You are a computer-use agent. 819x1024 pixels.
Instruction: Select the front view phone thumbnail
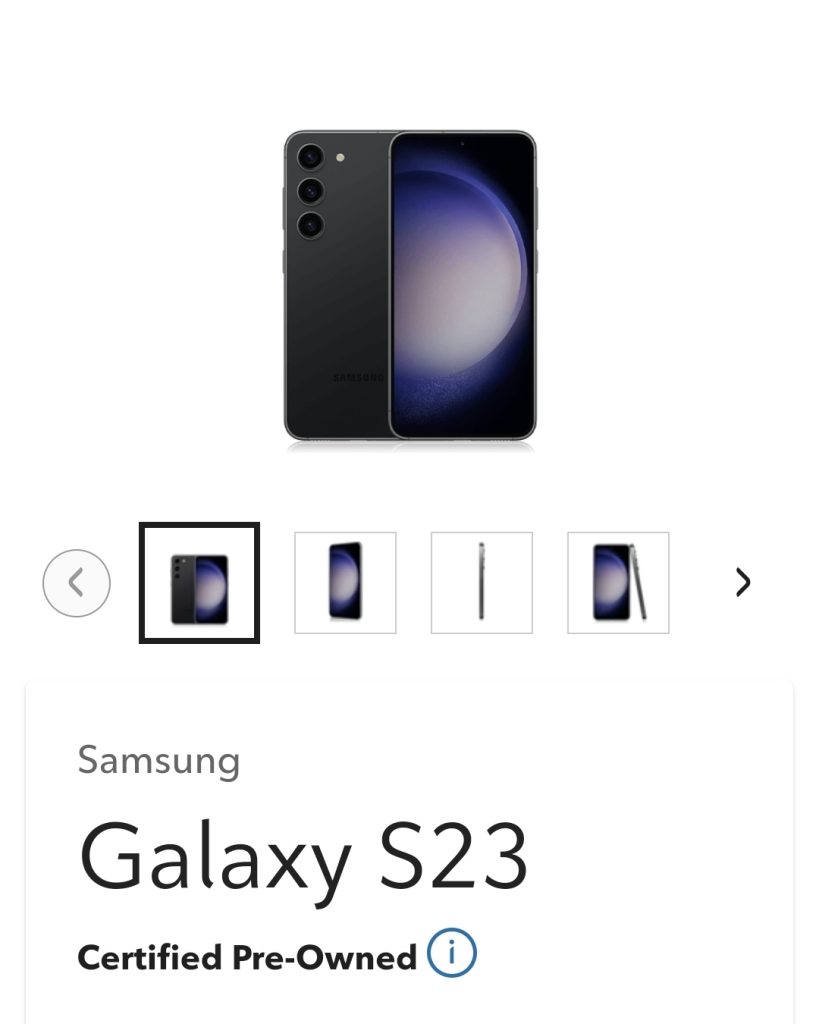345,583
